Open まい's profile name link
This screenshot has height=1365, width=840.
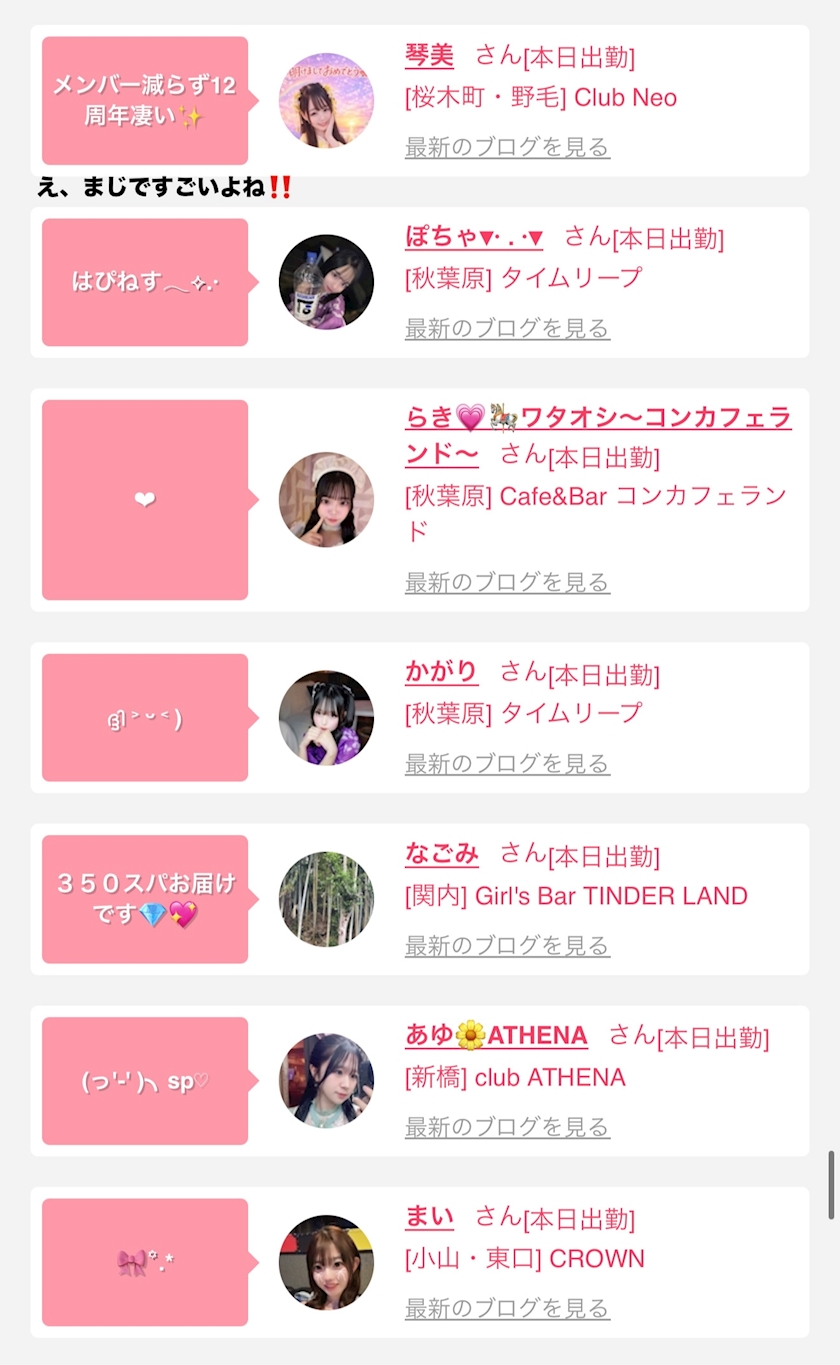click(429, 1217)
